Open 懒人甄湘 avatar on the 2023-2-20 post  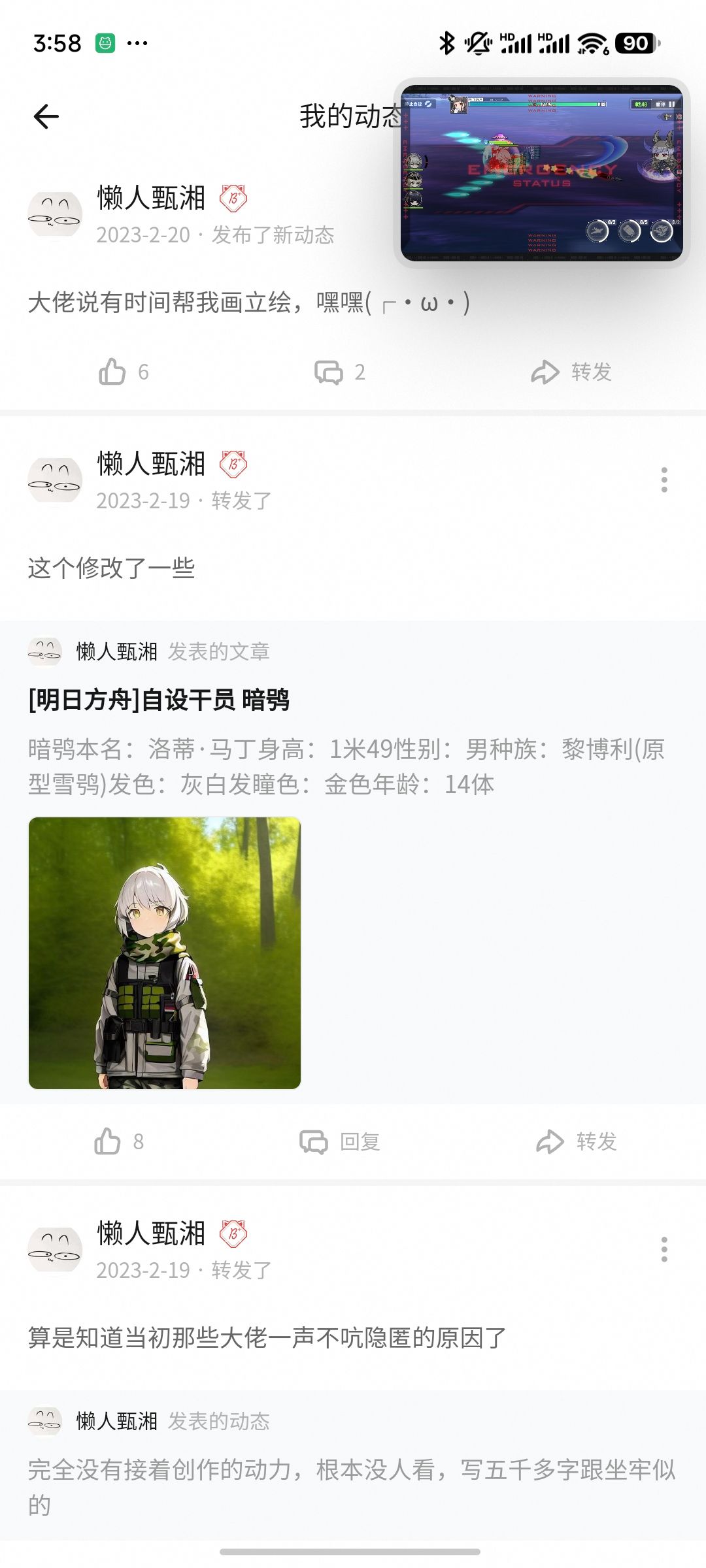[x=55, y=215]
